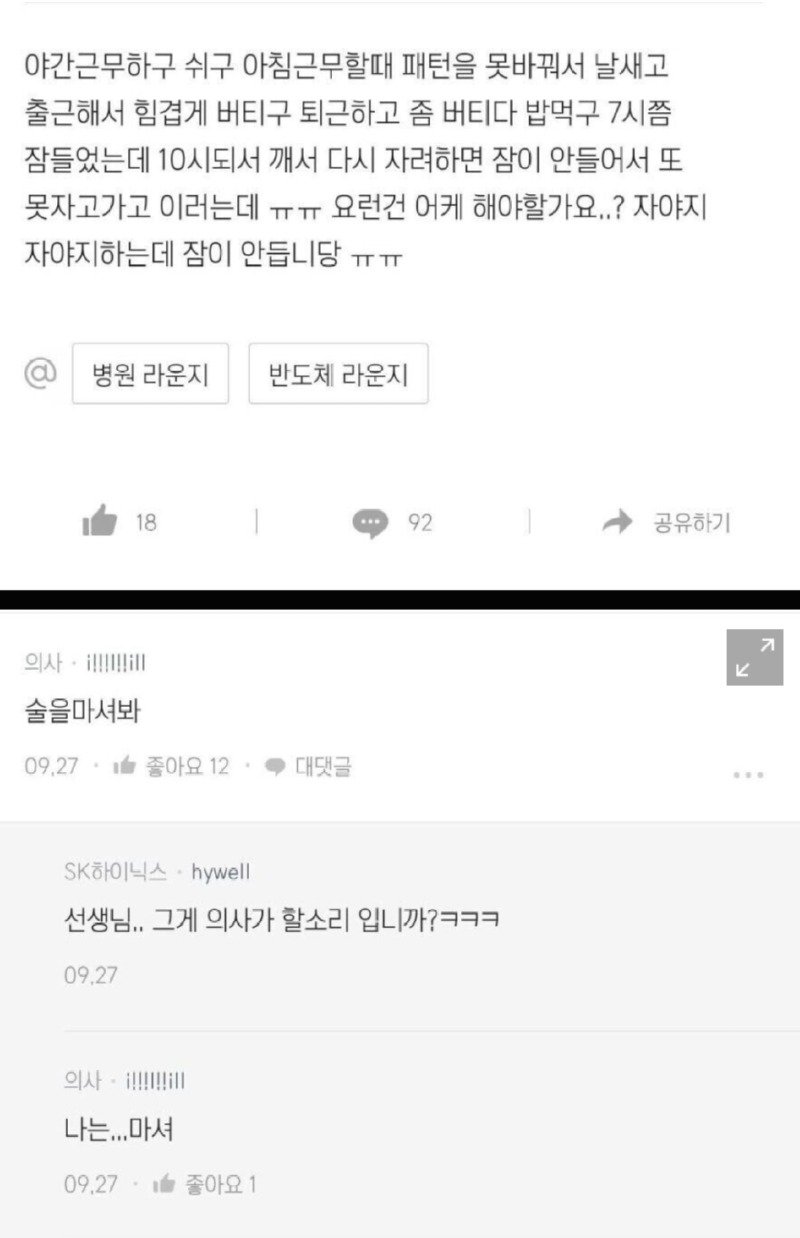Open the 병원 라운지 channel tag

[x=150, y=373]
